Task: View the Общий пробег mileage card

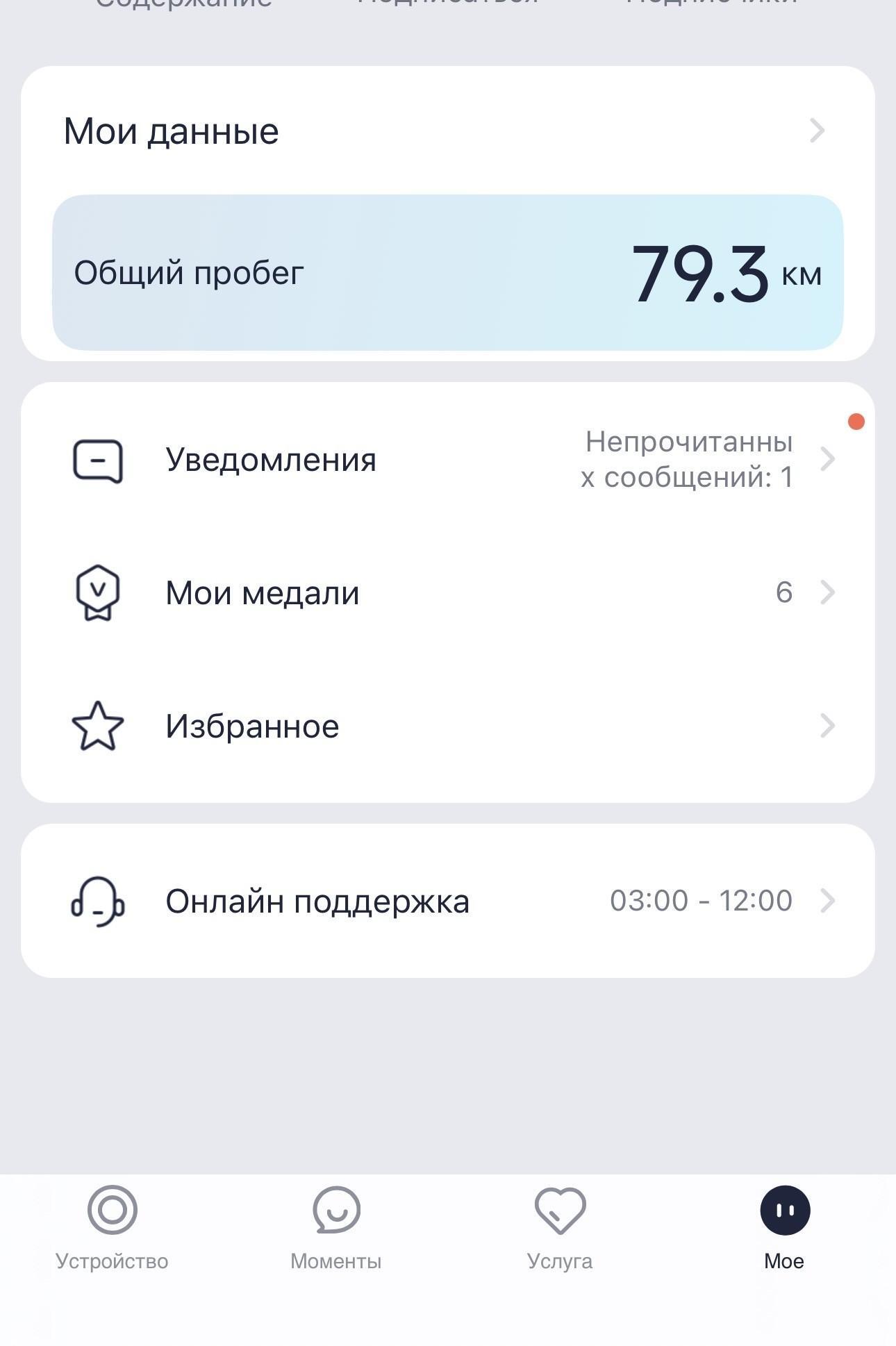Action: 447,272
